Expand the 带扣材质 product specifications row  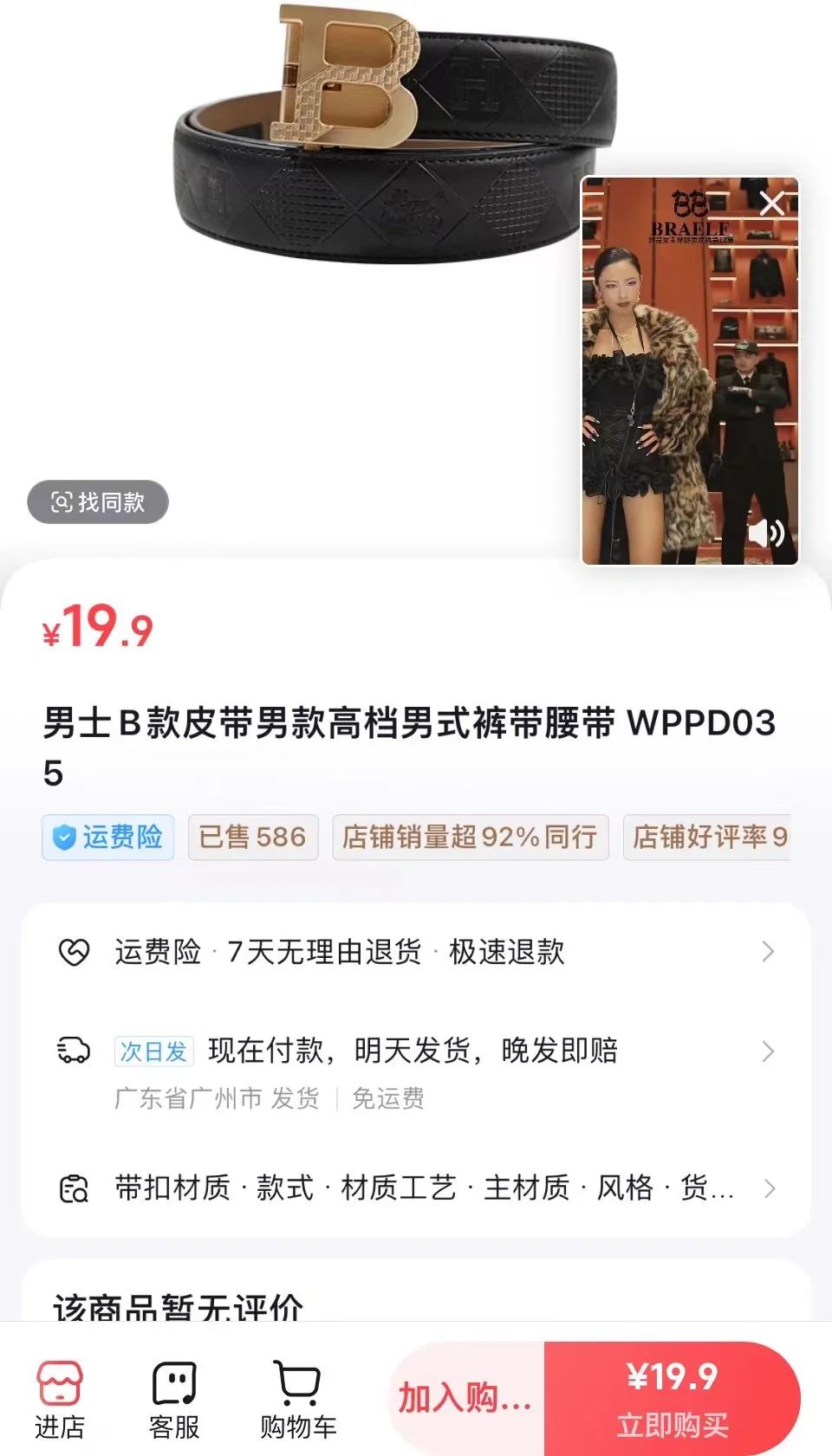coord(416,1188)
